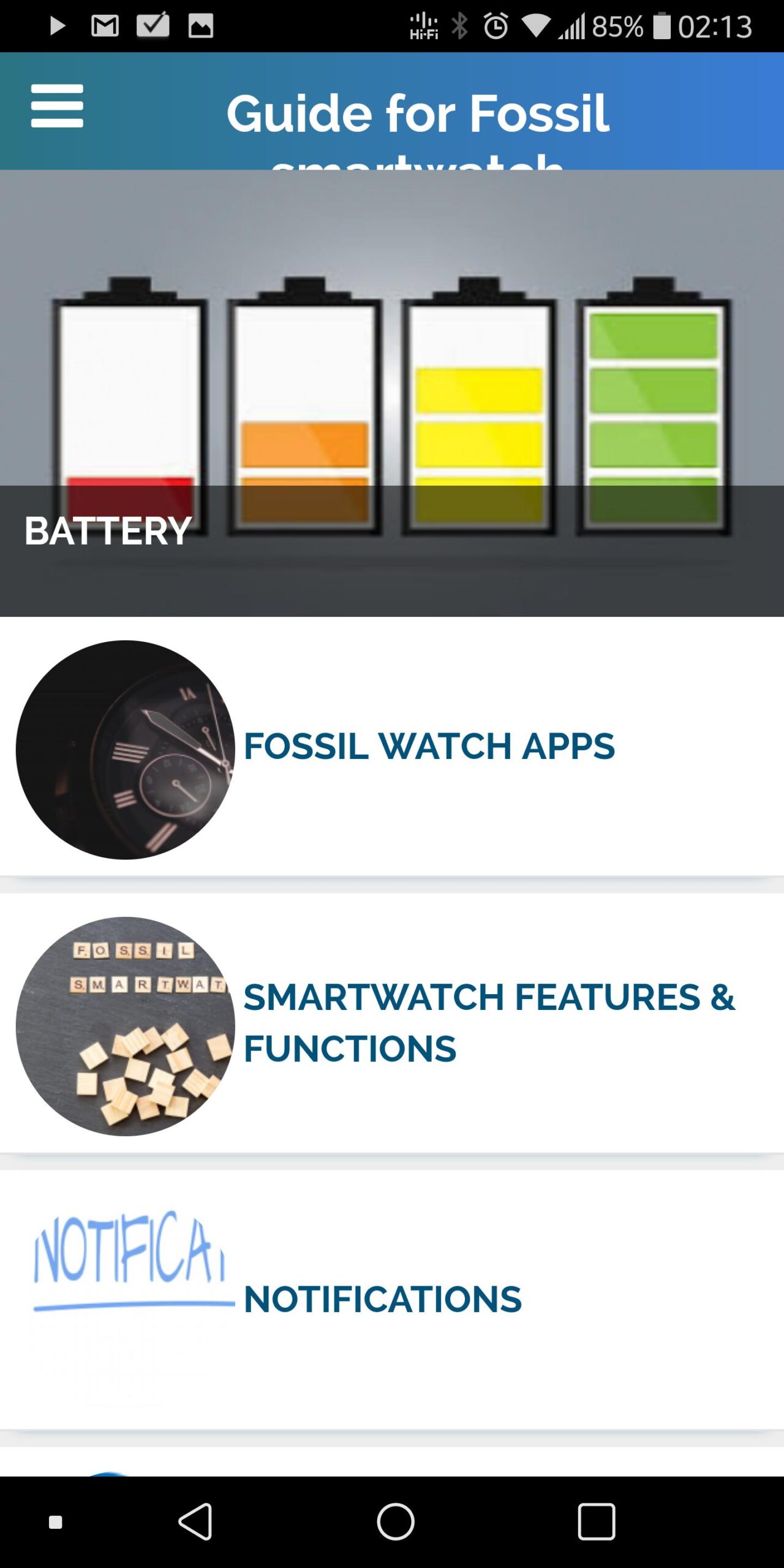Open the hamburger navigation menu
The height and width of the screenshot is (1568, 784).
pos(57,107)
